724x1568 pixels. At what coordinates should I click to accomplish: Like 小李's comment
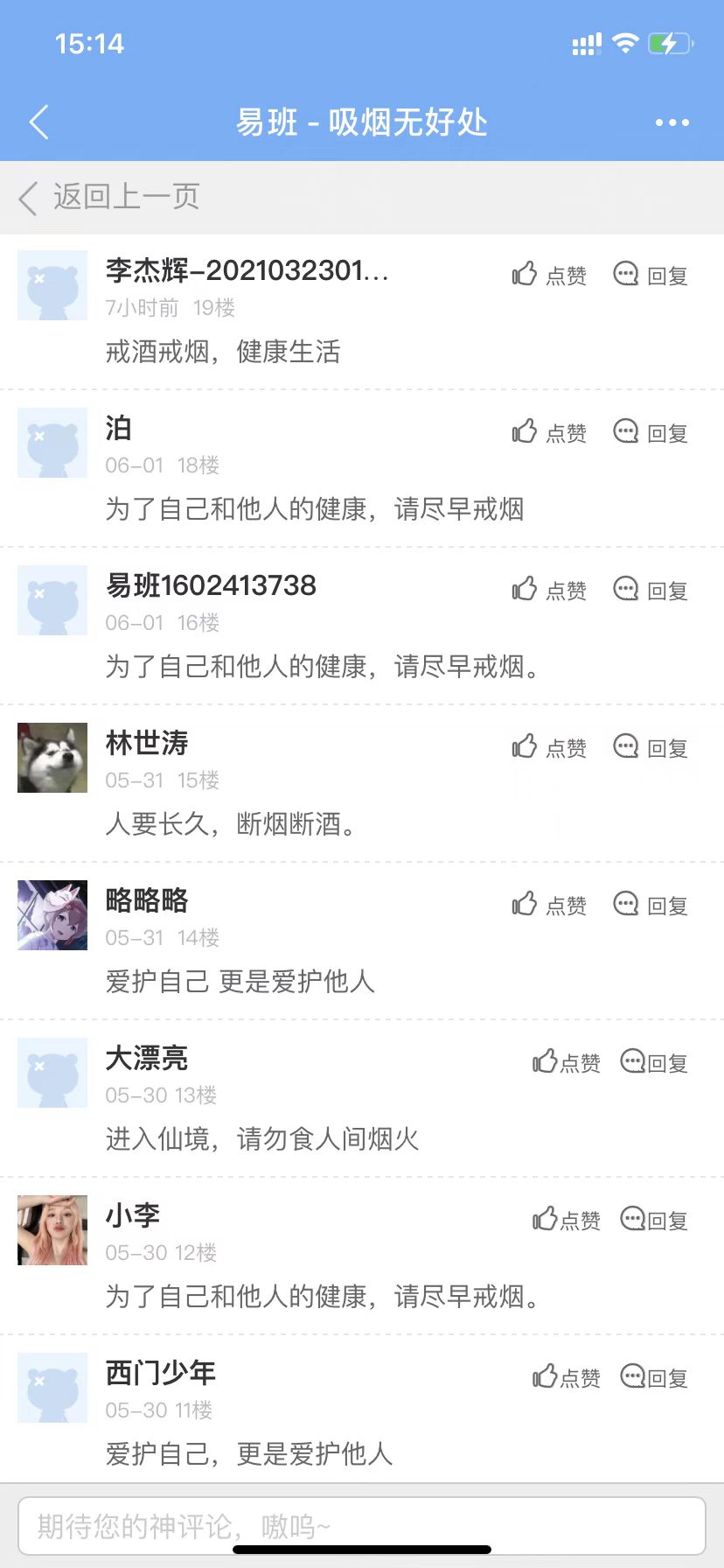coord(566,1221)
